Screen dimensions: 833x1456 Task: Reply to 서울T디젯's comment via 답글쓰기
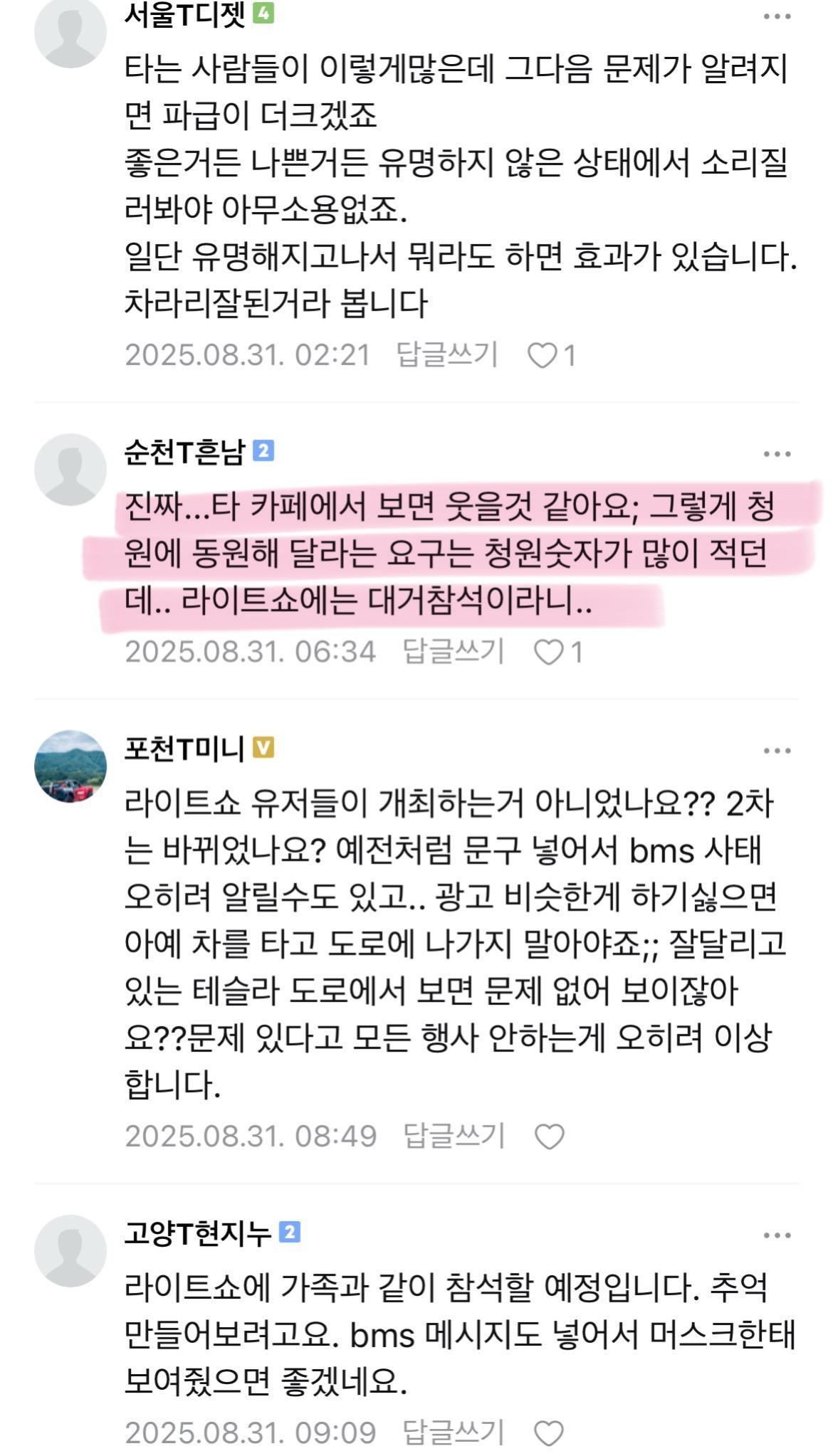point(447,354)
